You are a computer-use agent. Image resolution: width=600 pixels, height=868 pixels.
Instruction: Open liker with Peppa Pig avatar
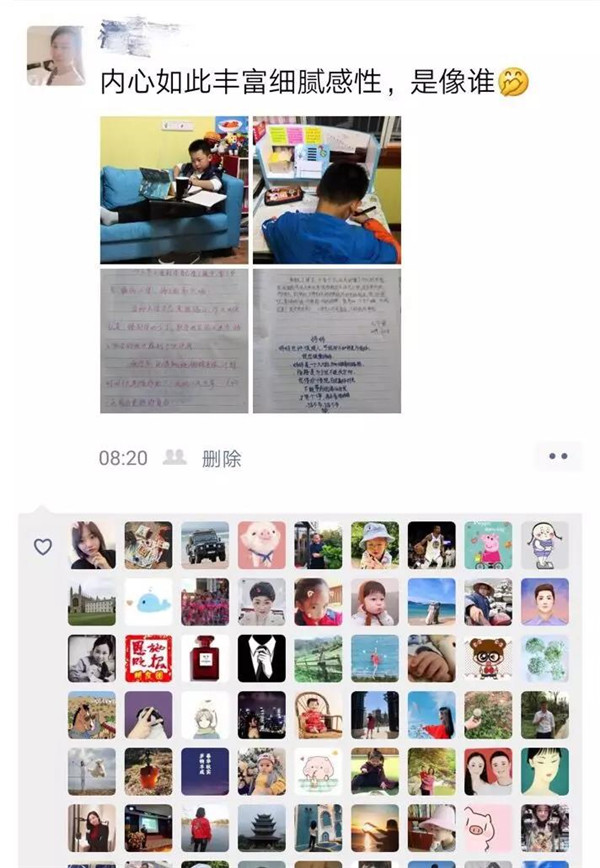coord(487,545)
